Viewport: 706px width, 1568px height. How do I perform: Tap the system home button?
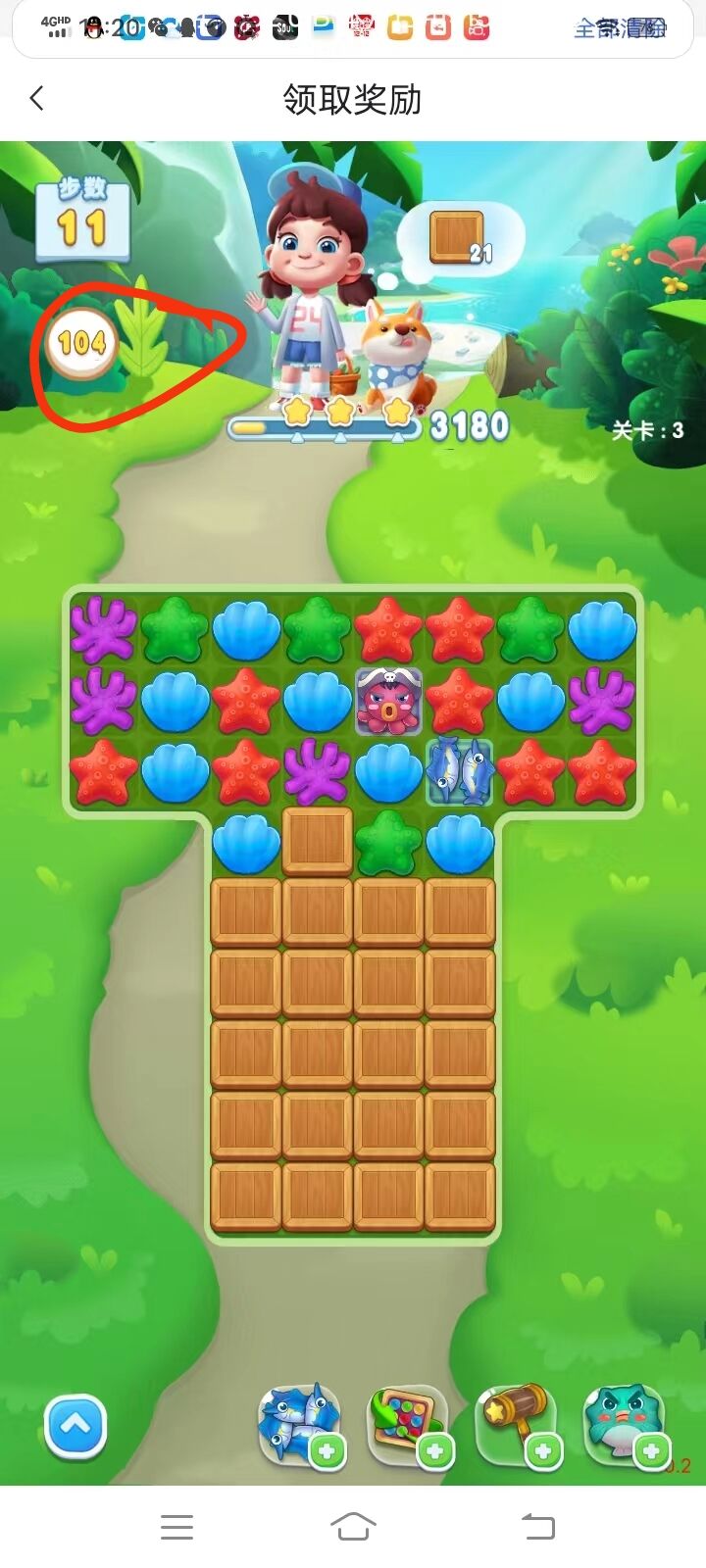coord(353,1526)
